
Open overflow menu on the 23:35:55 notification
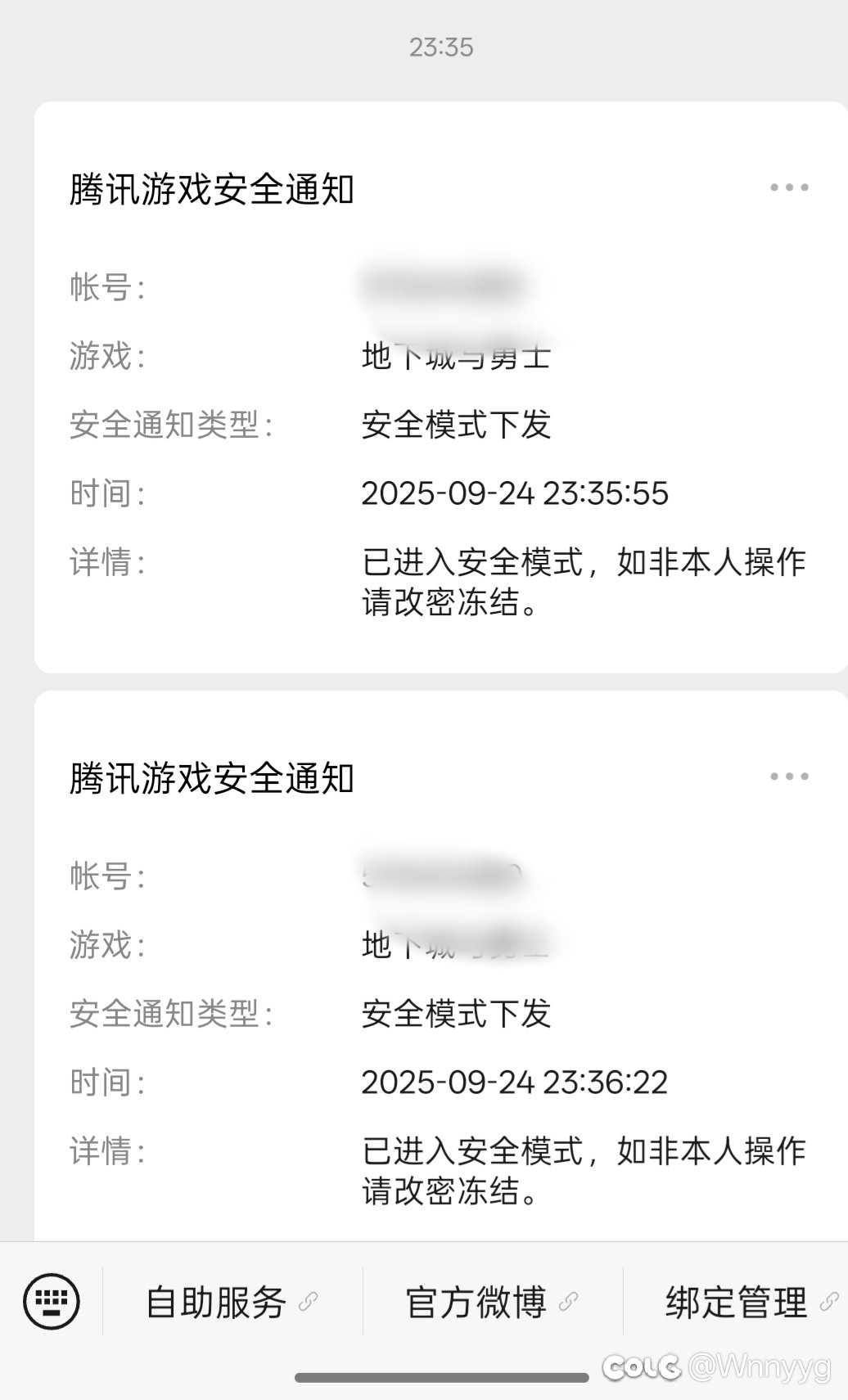788,188
